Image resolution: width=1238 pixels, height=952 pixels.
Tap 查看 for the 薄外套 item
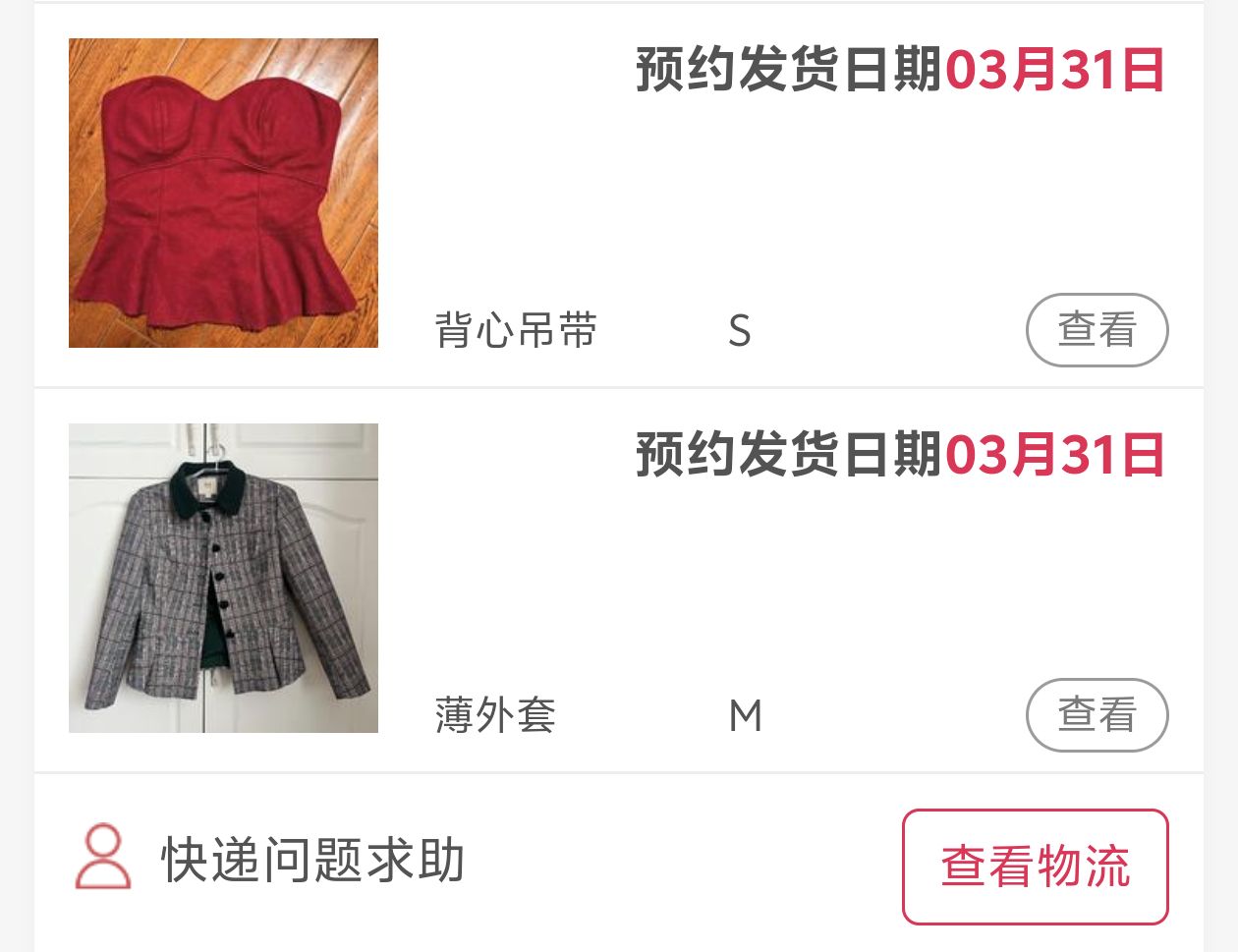point(1097,715)
